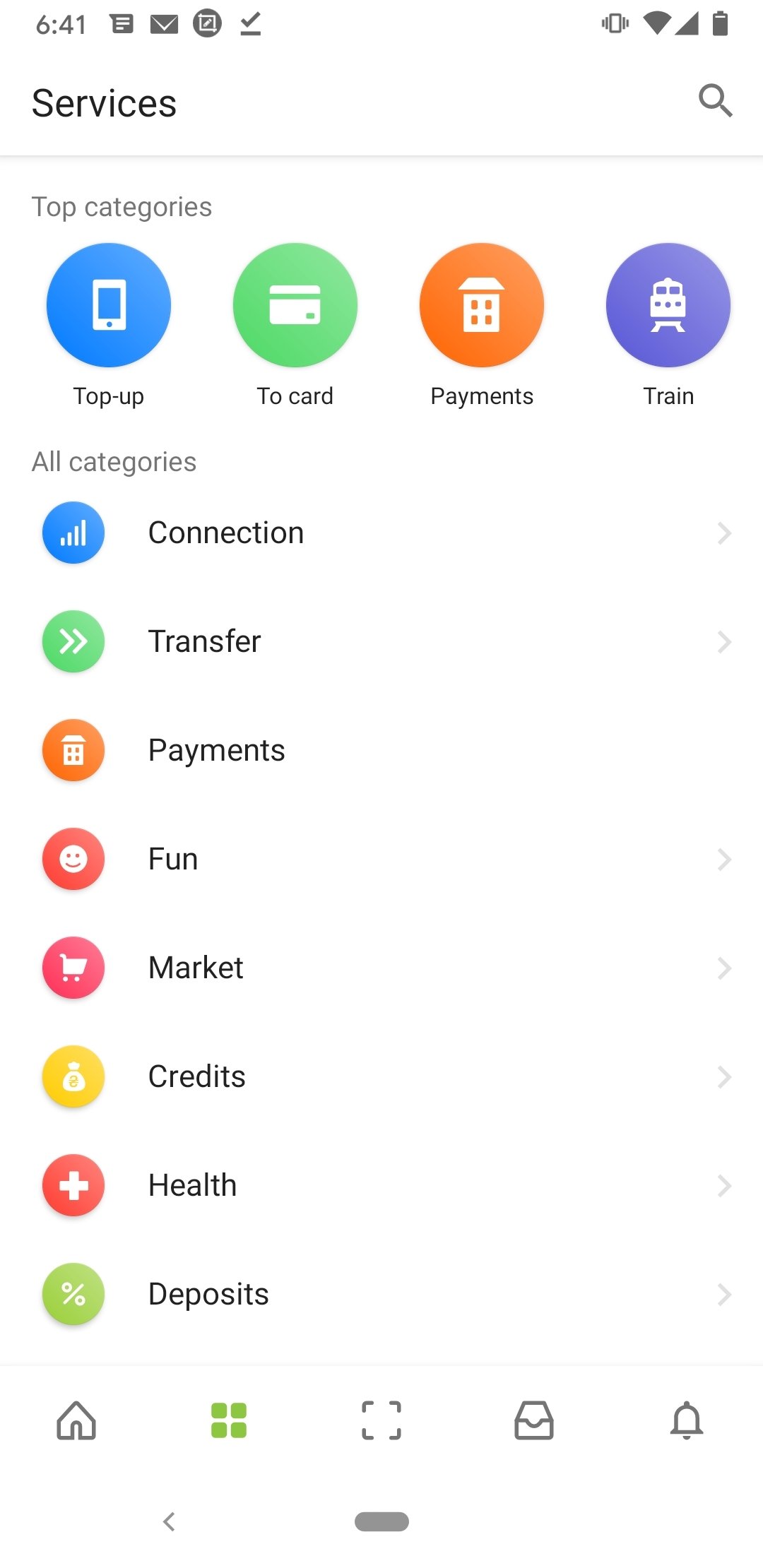Go back with the system back arrow
Viewport: 763px width, 1568px height.
[169, 1521]
